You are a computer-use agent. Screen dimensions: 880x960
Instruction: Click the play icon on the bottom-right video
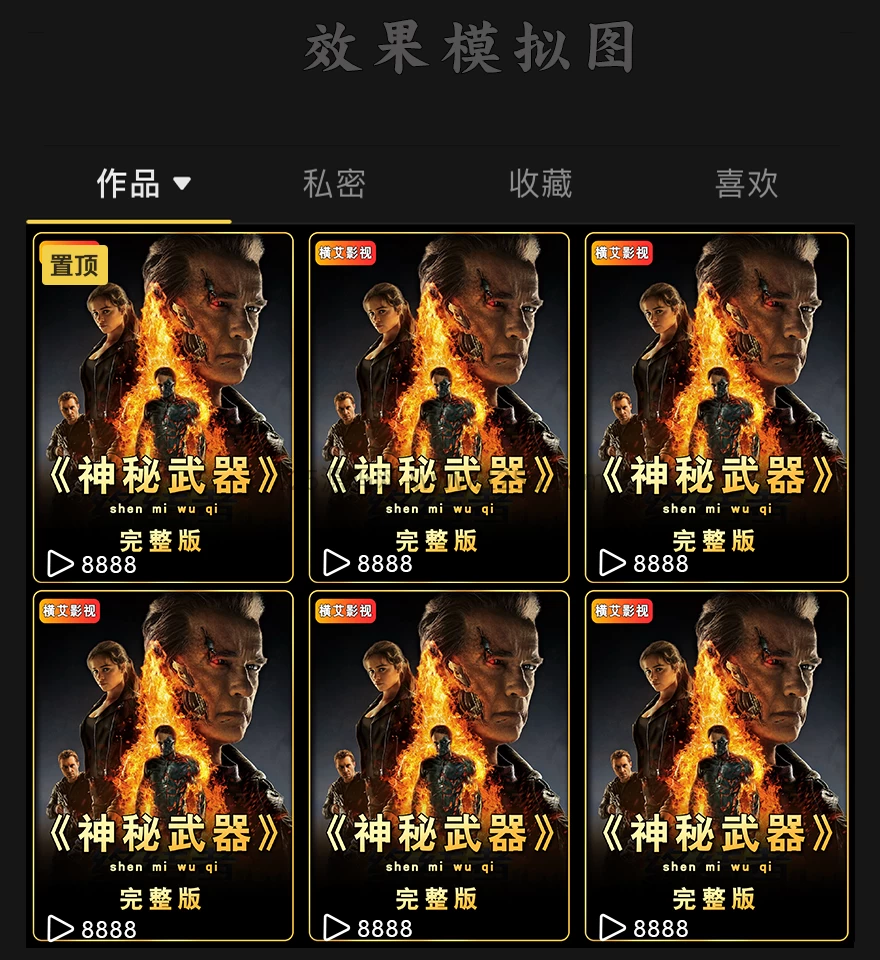coord(611,928)
